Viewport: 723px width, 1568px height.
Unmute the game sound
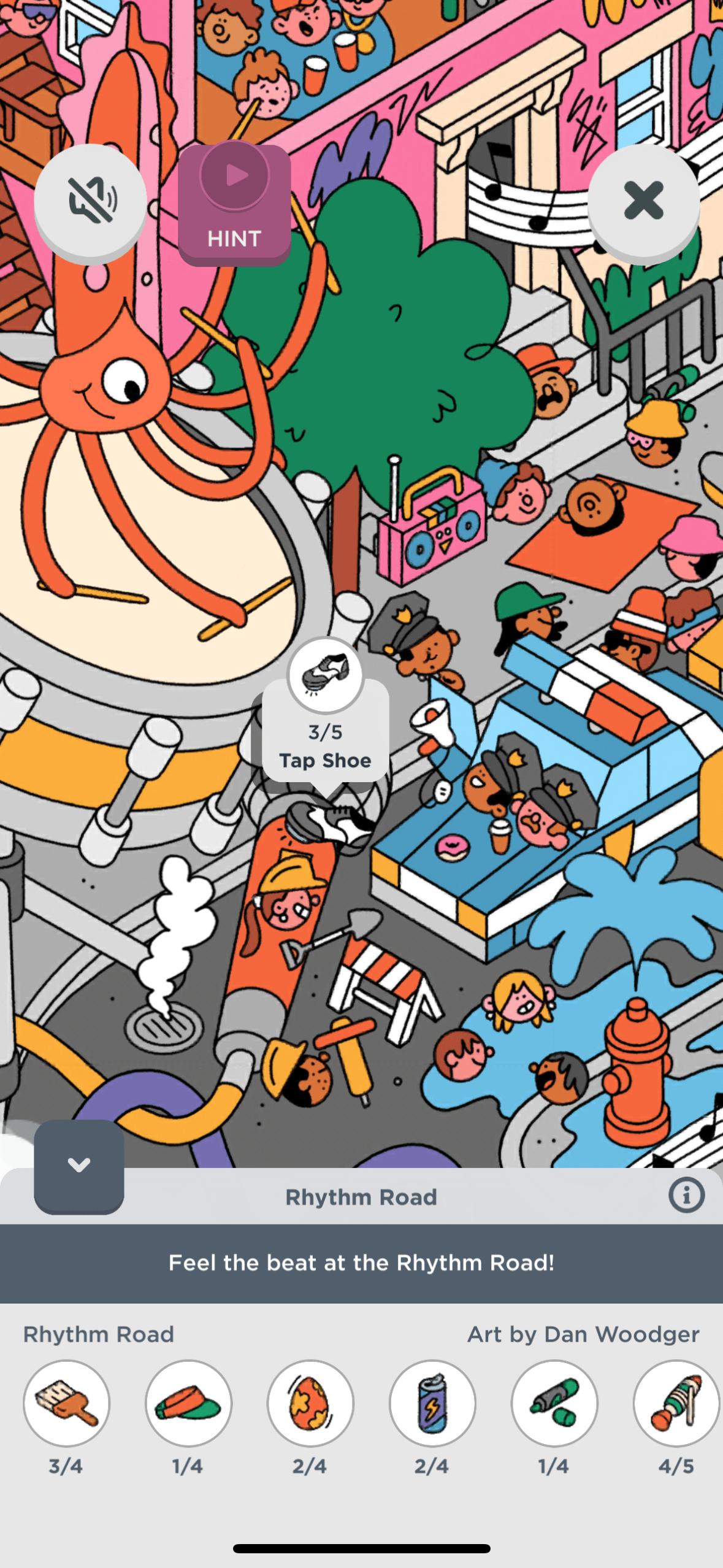[90, 201]
